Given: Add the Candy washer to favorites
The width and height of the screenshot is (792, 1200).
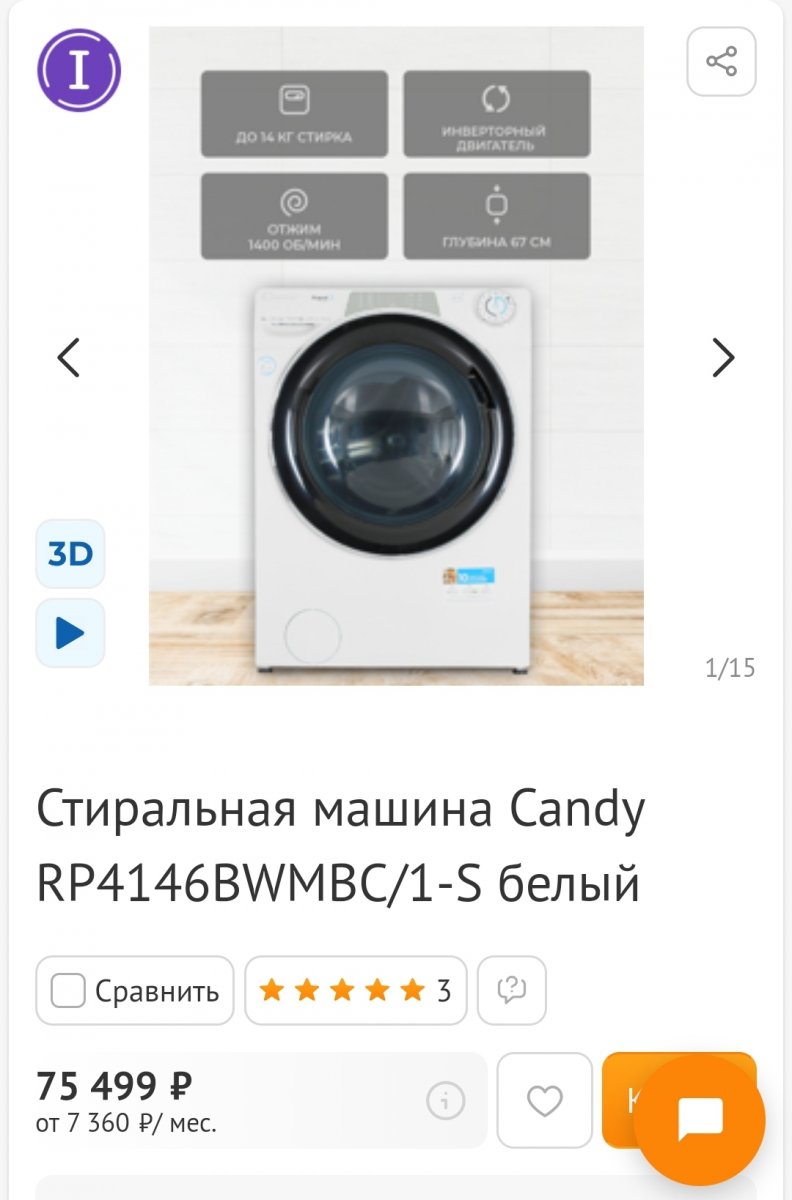Looking at the screenshot, I should [x=545, y=1101].
